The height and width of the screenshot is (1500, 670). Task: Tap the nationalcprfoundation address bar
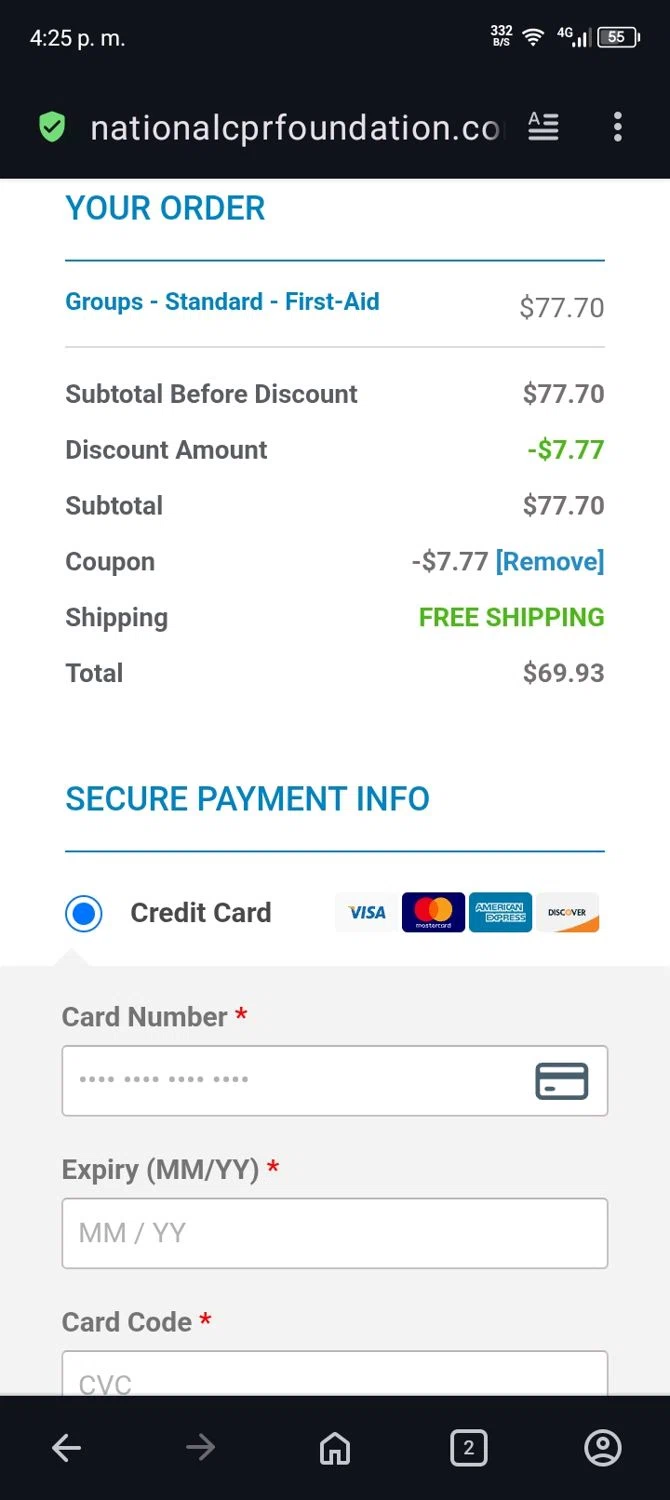point(295,128)
